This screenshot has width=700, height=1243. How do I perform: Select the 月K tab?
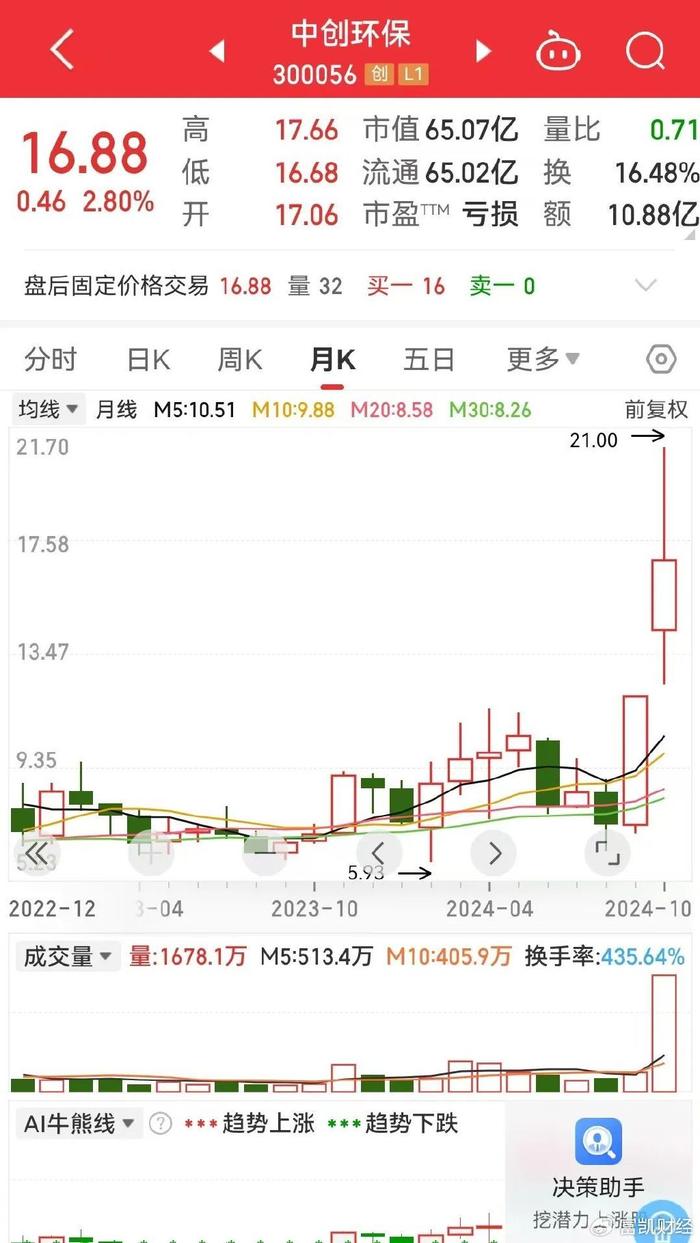pyautogui.click(x=332, y=359)
